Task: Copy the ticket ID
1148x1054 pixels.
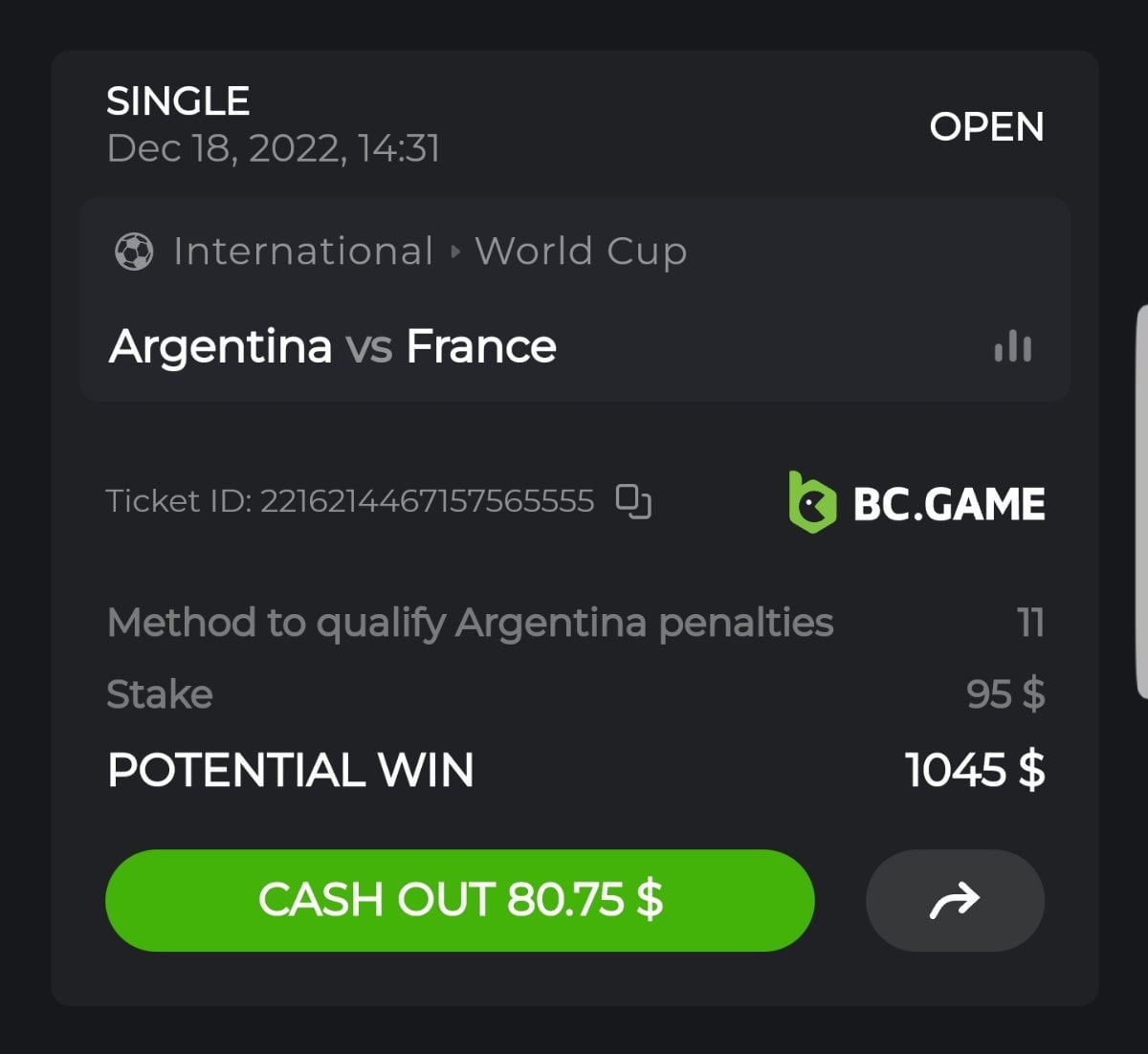Action: pyautogui.click(x=633, y=501)
